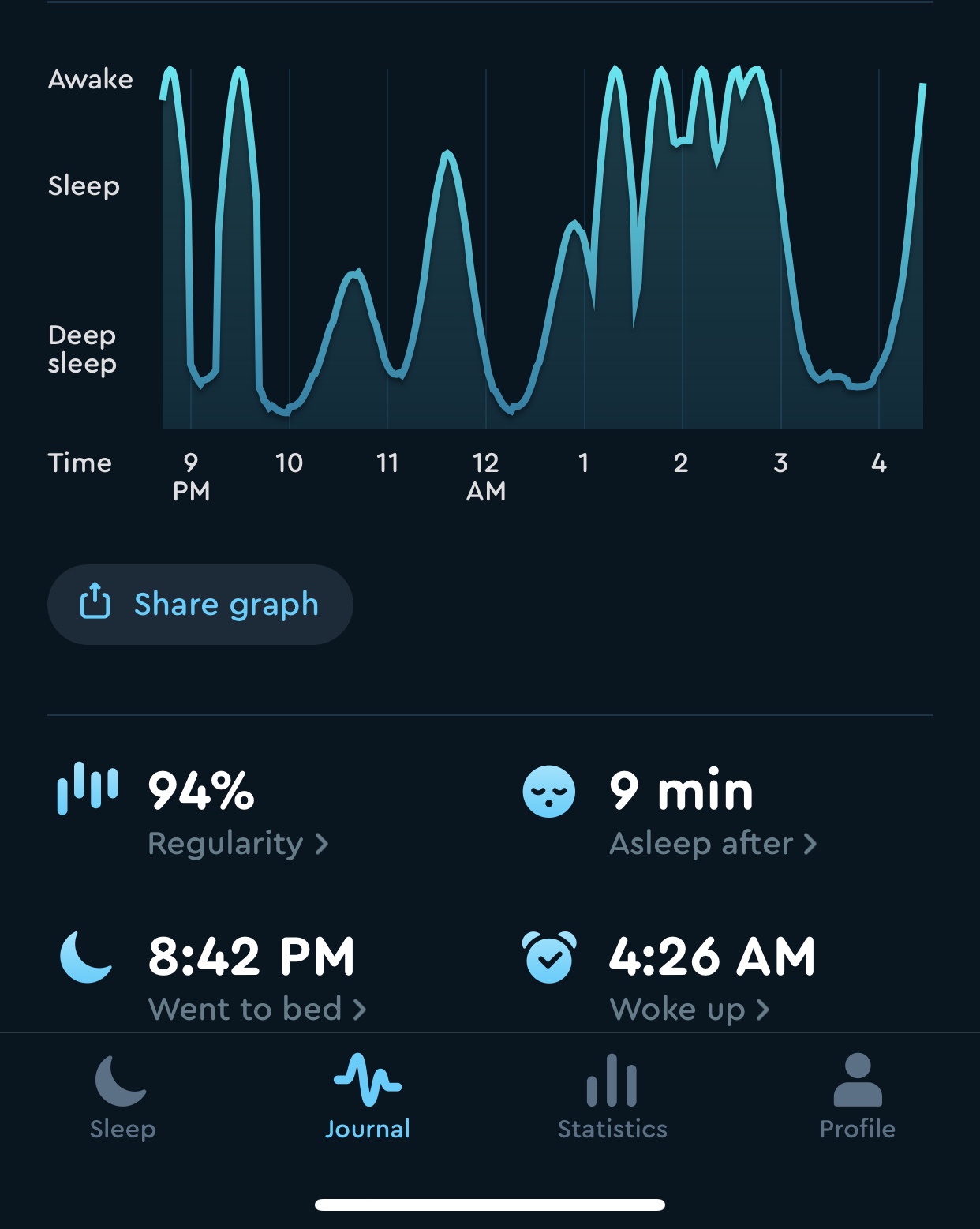Expand the Regularity details chevron
The width and height of the screenshot is (980, 1229).
(x=322, y=846)
